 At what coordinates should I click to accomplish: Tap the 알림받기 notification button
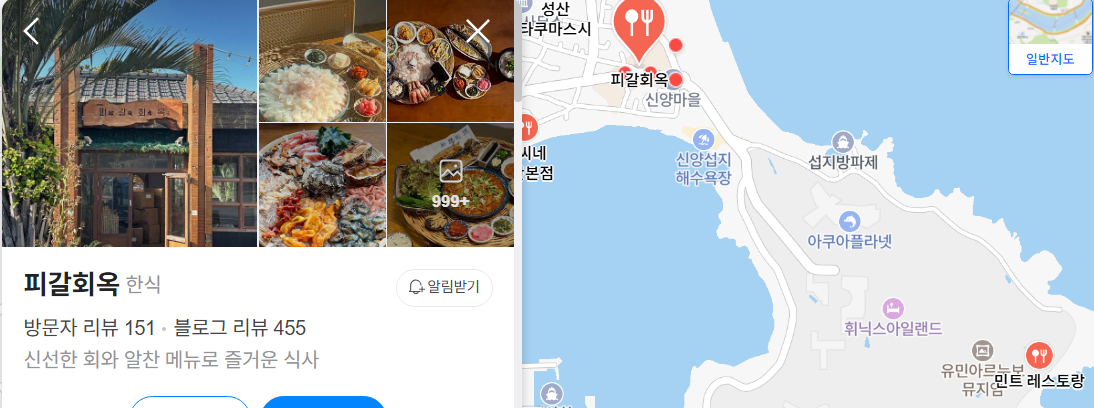[444, 287]
